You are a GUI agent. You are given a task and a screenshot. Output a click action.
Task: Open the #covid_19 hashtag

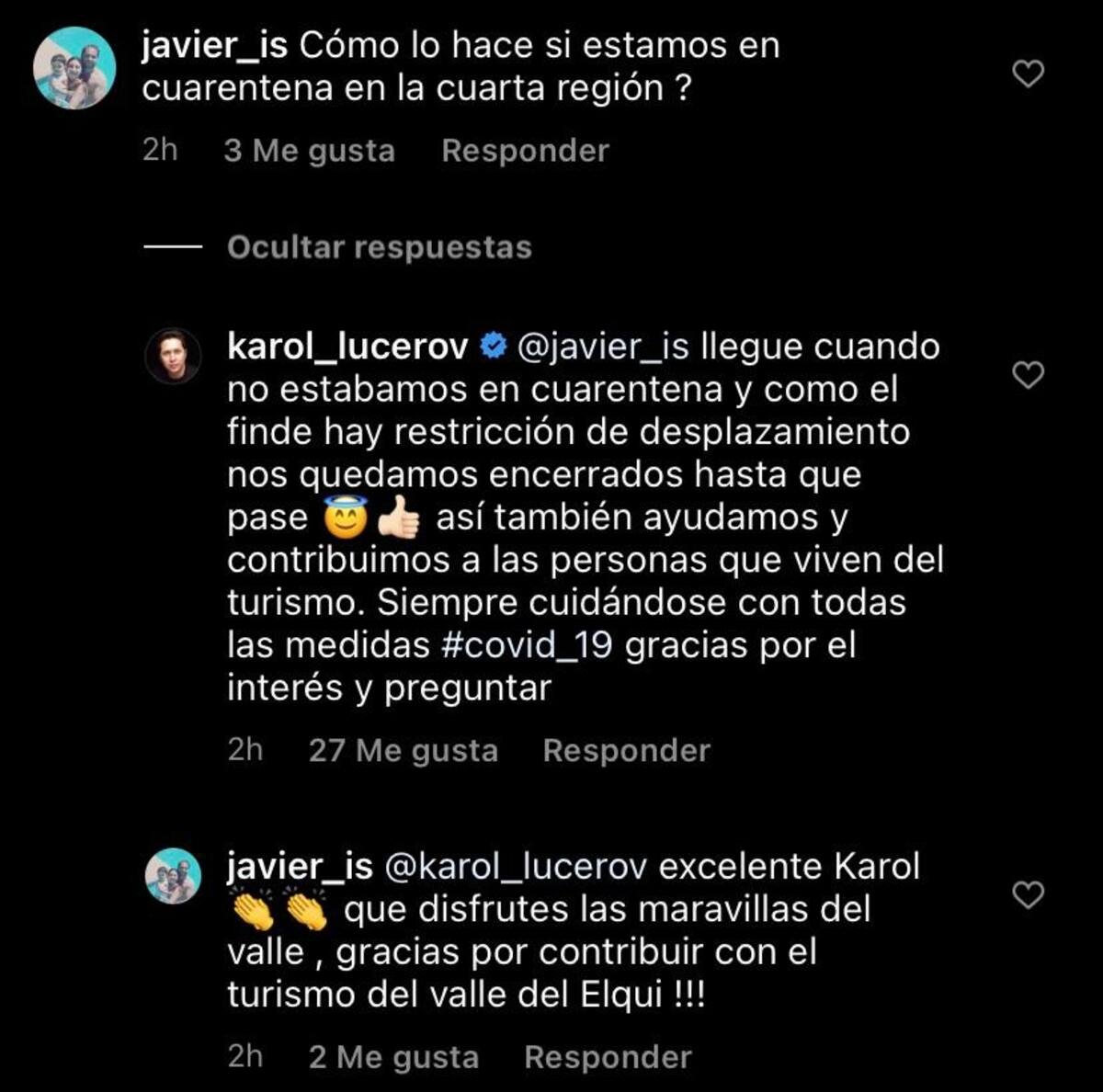coord(526,644)
